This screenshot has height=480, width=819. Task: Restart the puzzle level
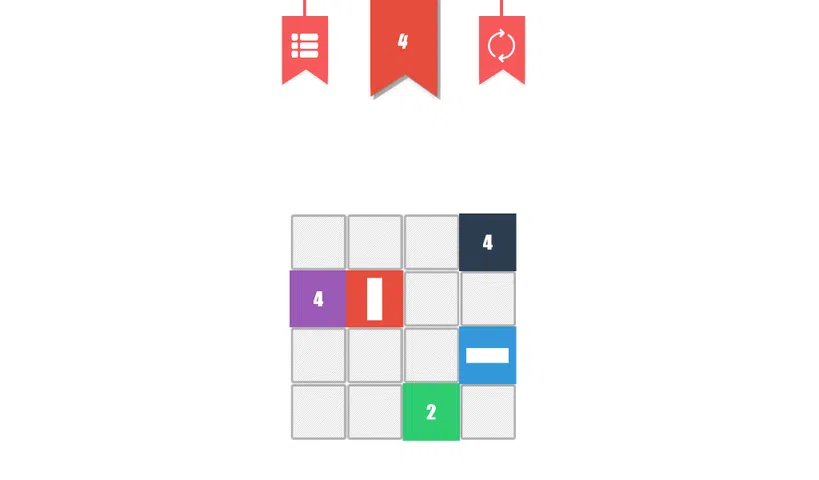(x=501, y=46)
